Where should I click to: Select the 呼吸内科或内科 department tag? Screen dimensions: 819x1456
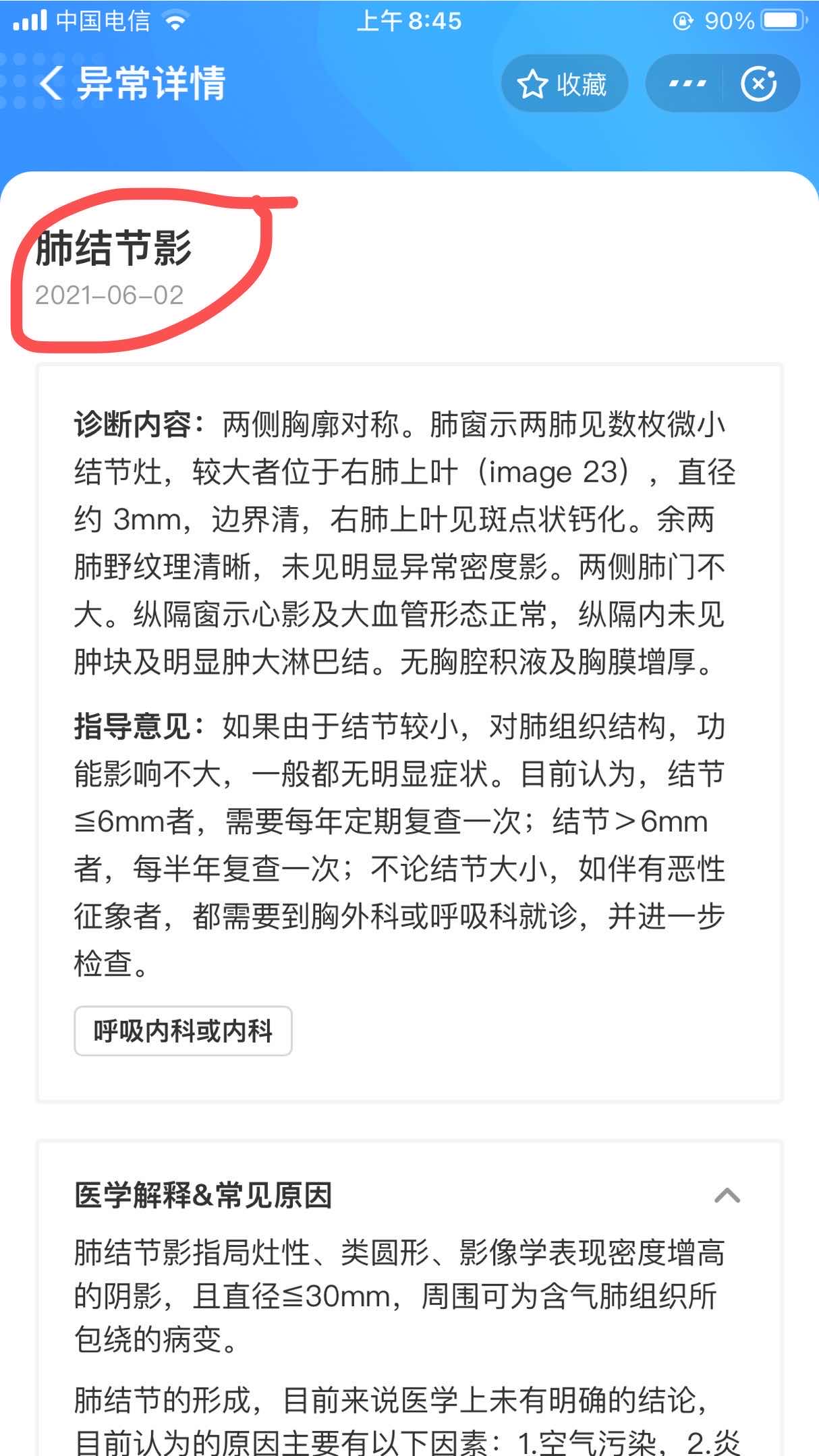183,1030
